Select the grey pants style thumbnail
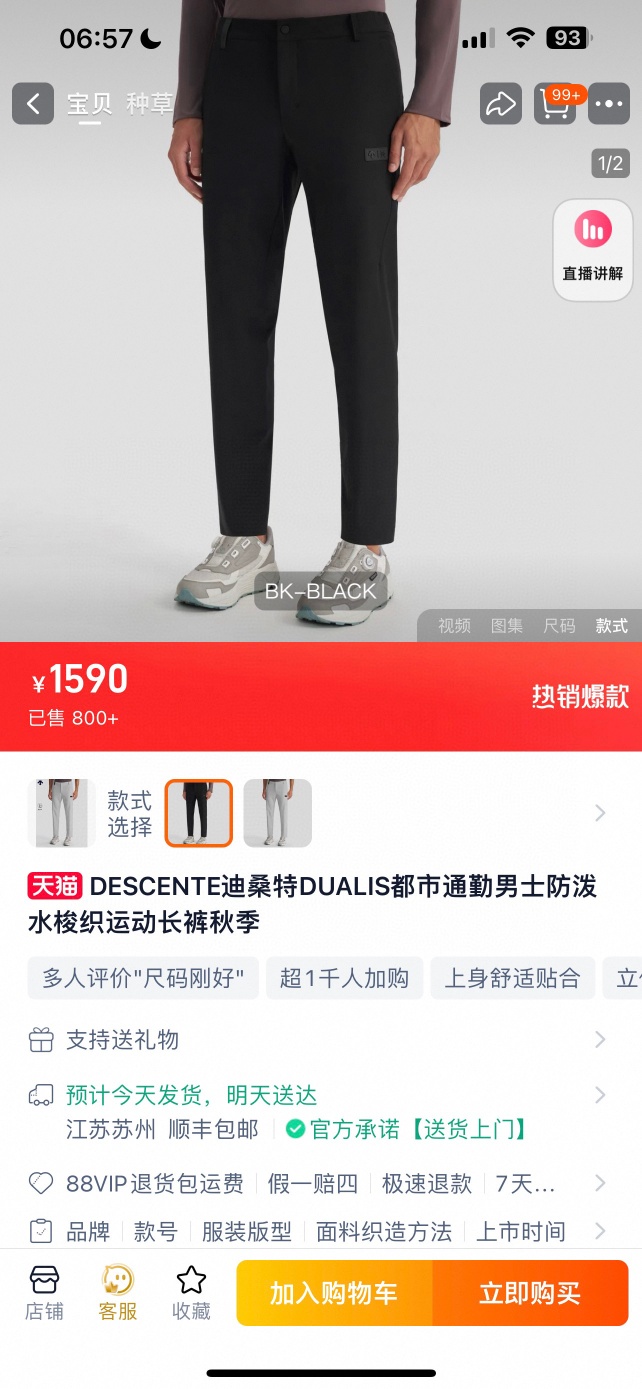Screen dimensions: 642x1389 click(x=277, y=813)
